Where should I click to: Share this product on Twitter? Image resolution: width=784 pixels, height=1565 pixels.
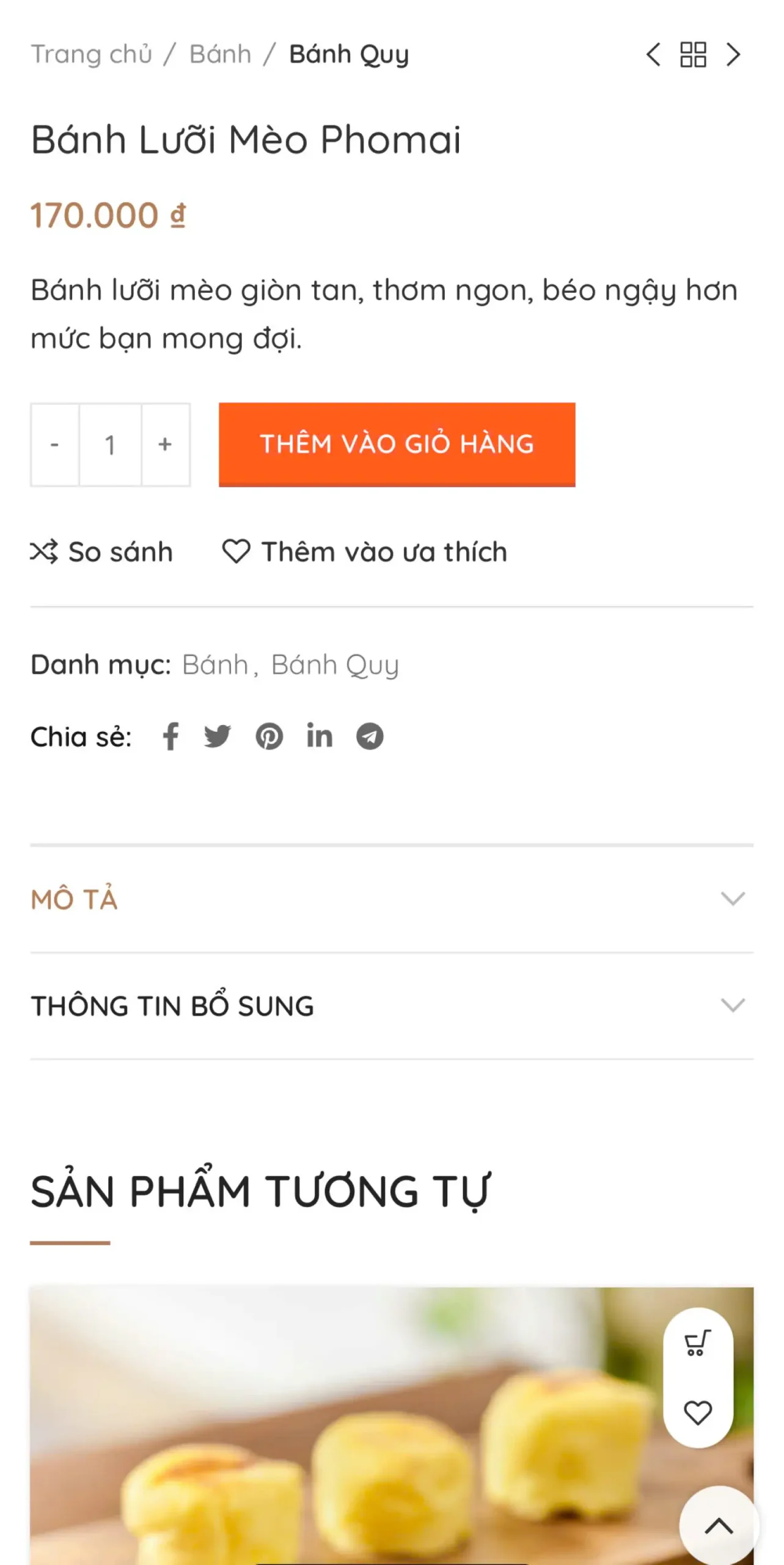tap(218, 736)
